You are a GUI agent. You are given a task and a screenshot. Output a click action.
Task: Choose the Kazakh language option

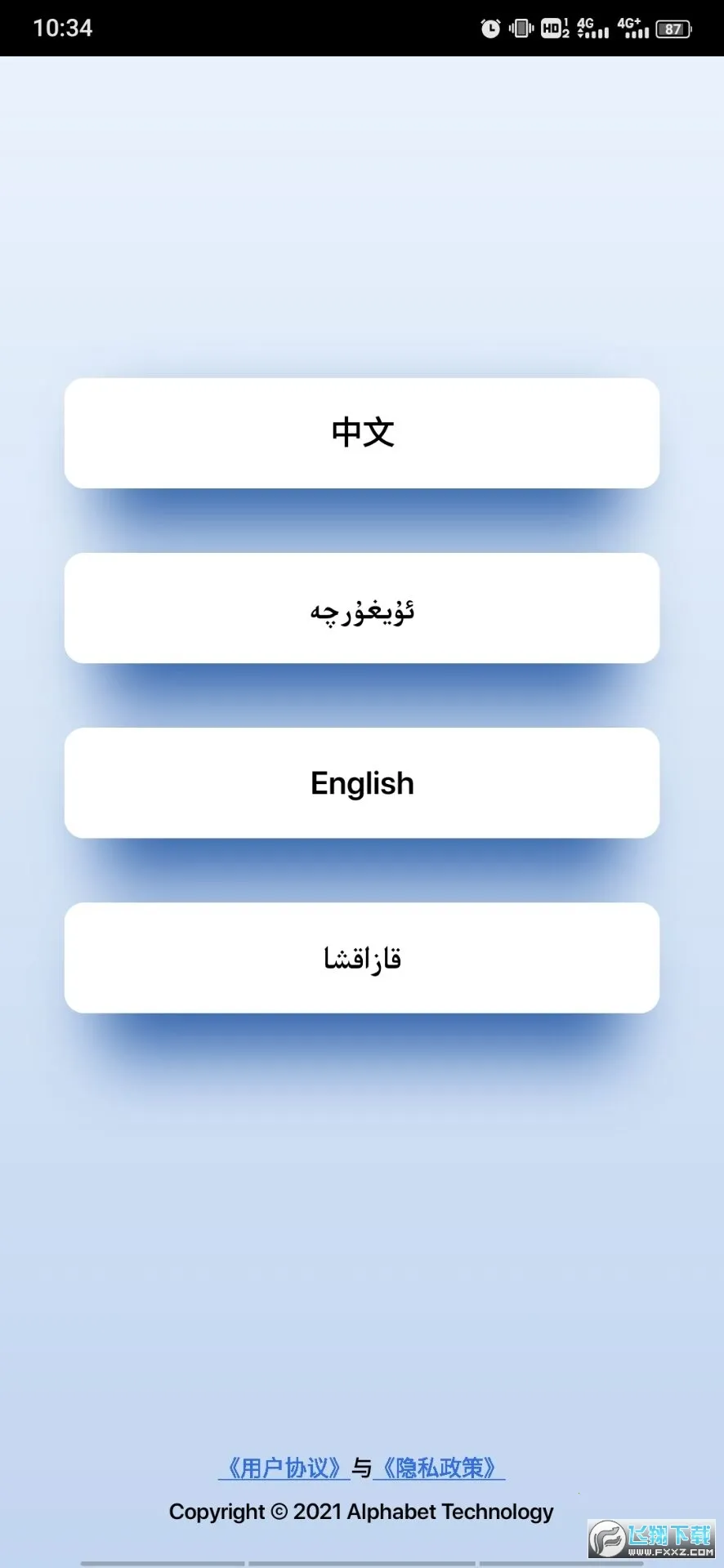coord(362,958)
